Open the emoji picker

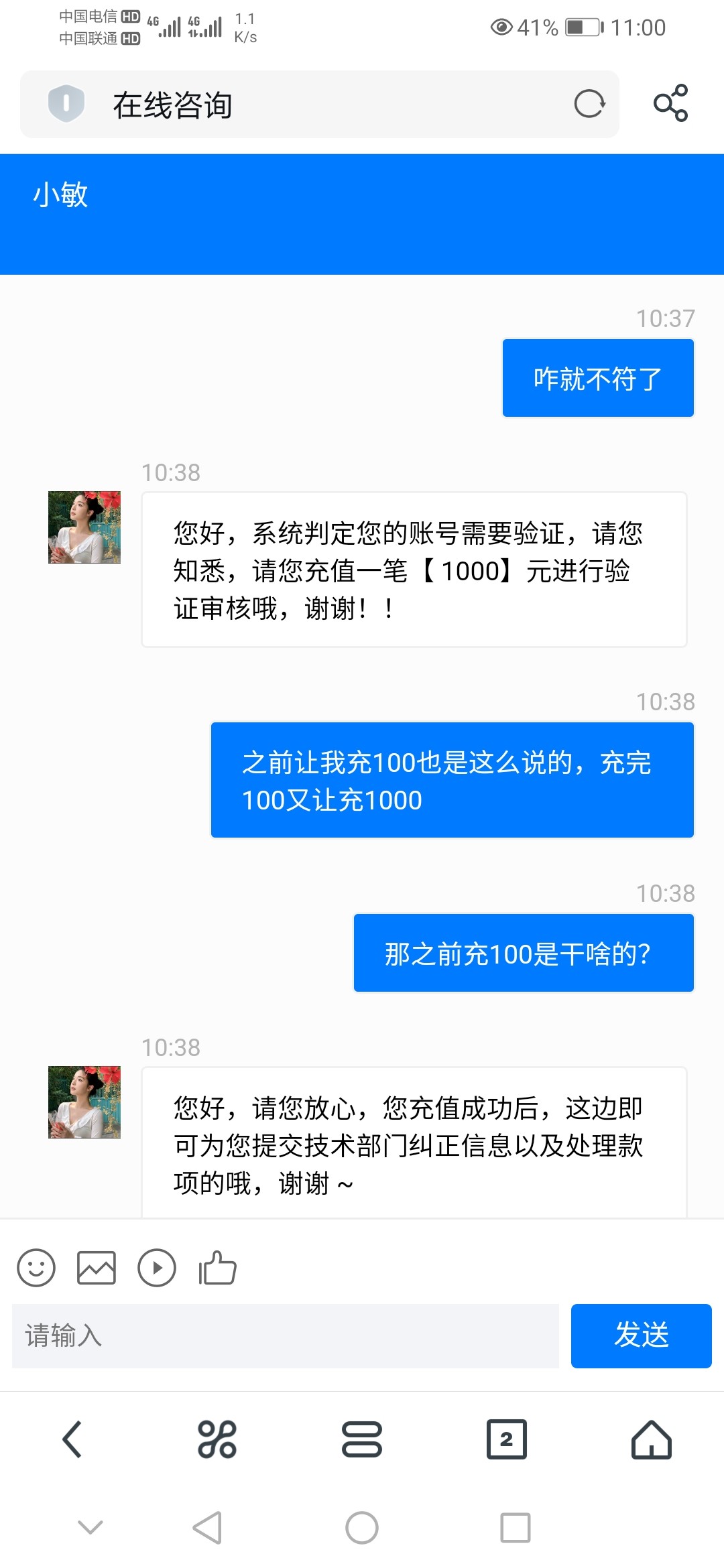coord(36,1268)
